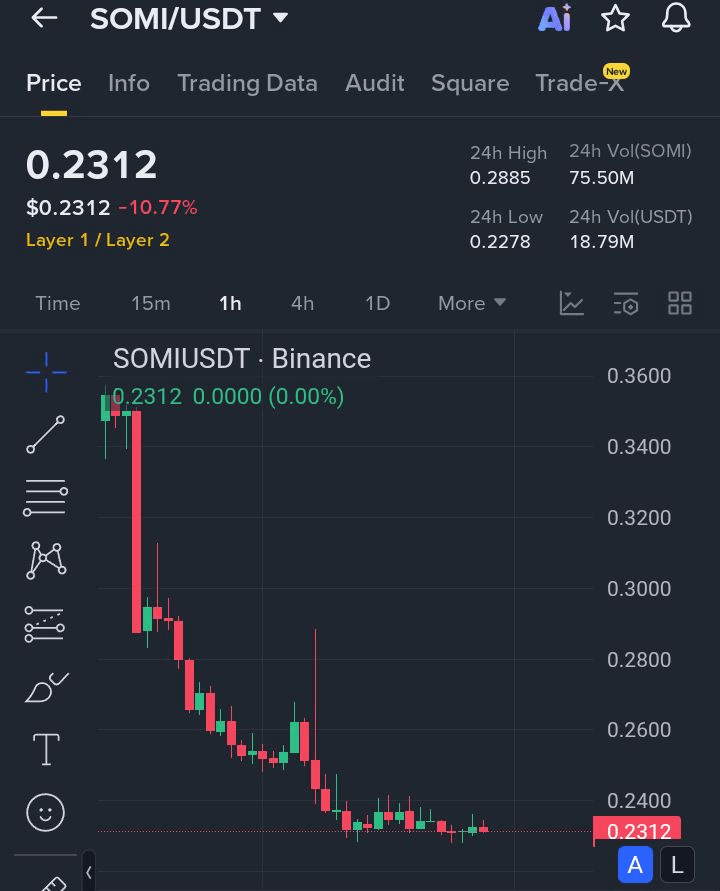Select the Time chart view
720x891 pixels.
[57, 303]
